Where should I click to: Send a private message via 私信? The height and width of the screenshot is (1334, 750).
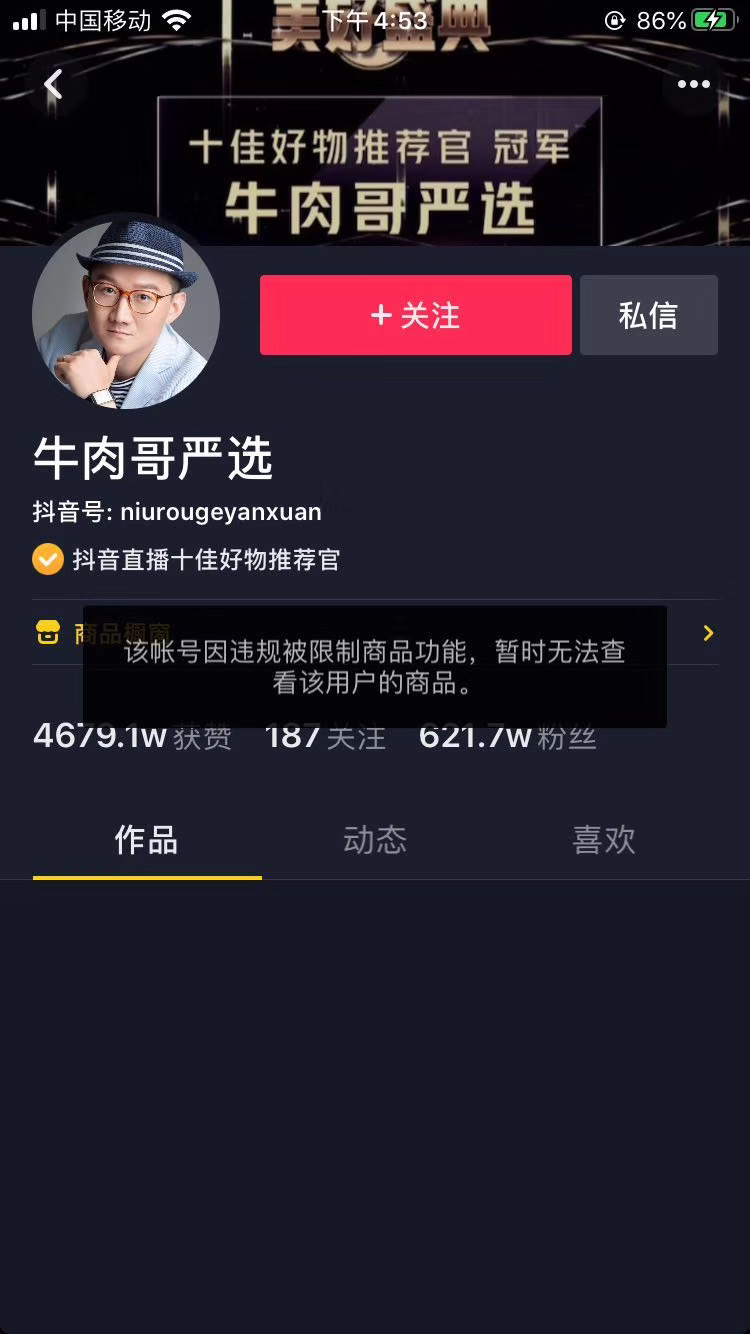pyautogui.click(x=648, y=315)
